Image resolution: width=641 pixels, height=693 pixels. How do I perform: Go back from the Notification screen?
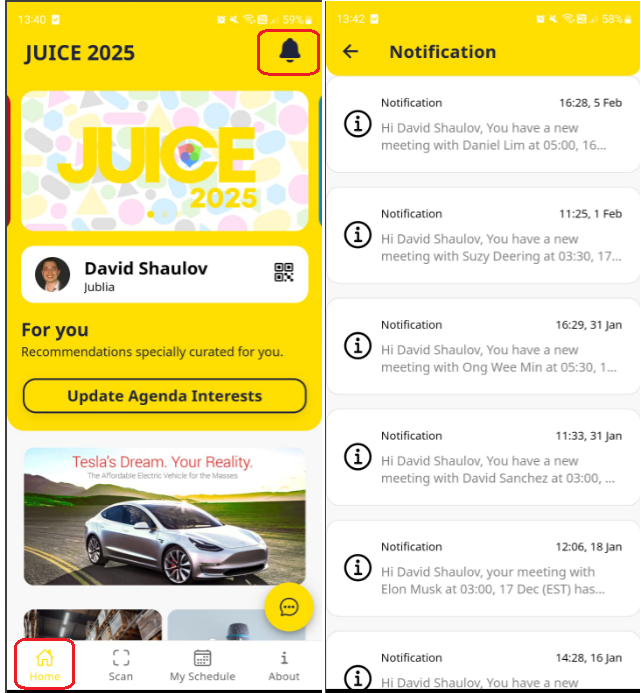click(x=350, y=52)
